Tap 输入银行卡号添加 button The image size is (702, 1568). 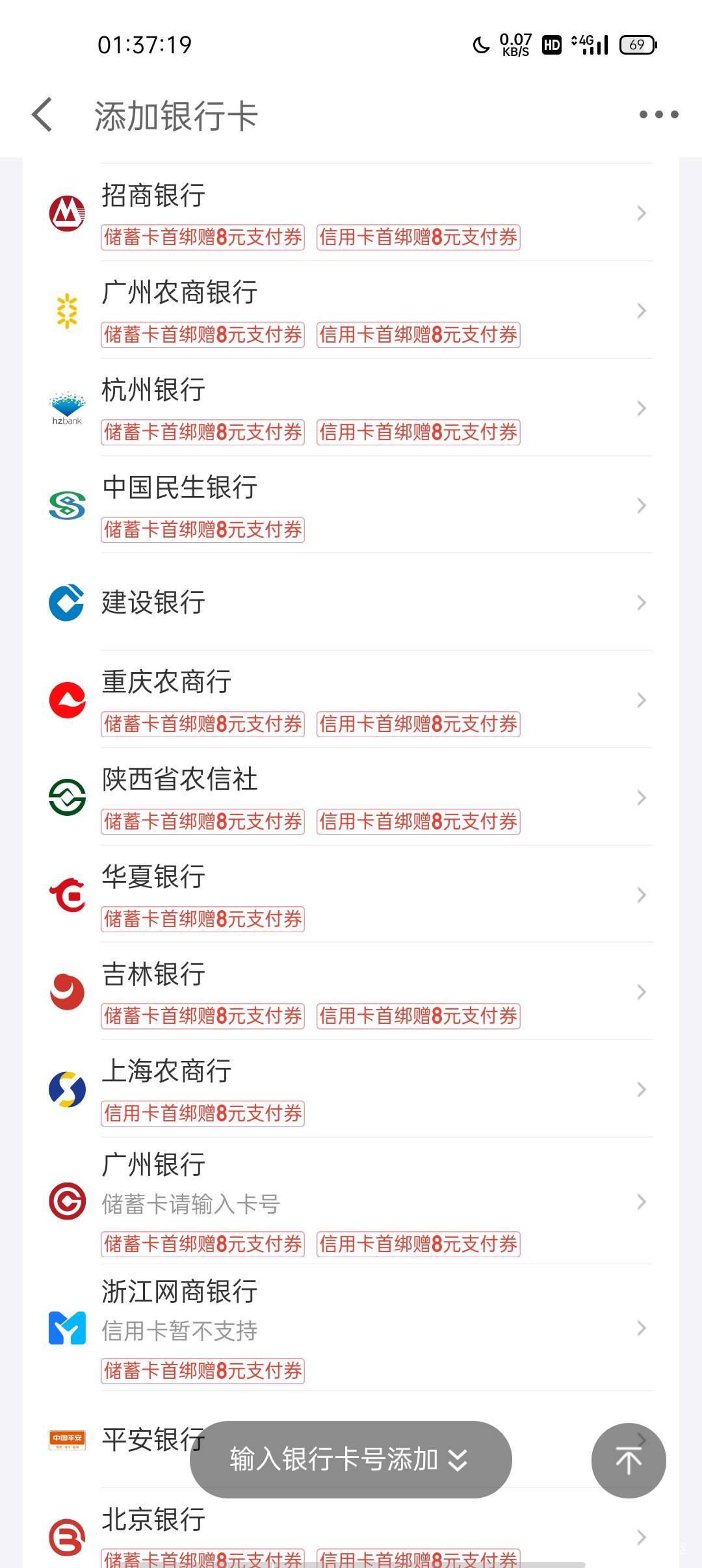[350, 1459]
